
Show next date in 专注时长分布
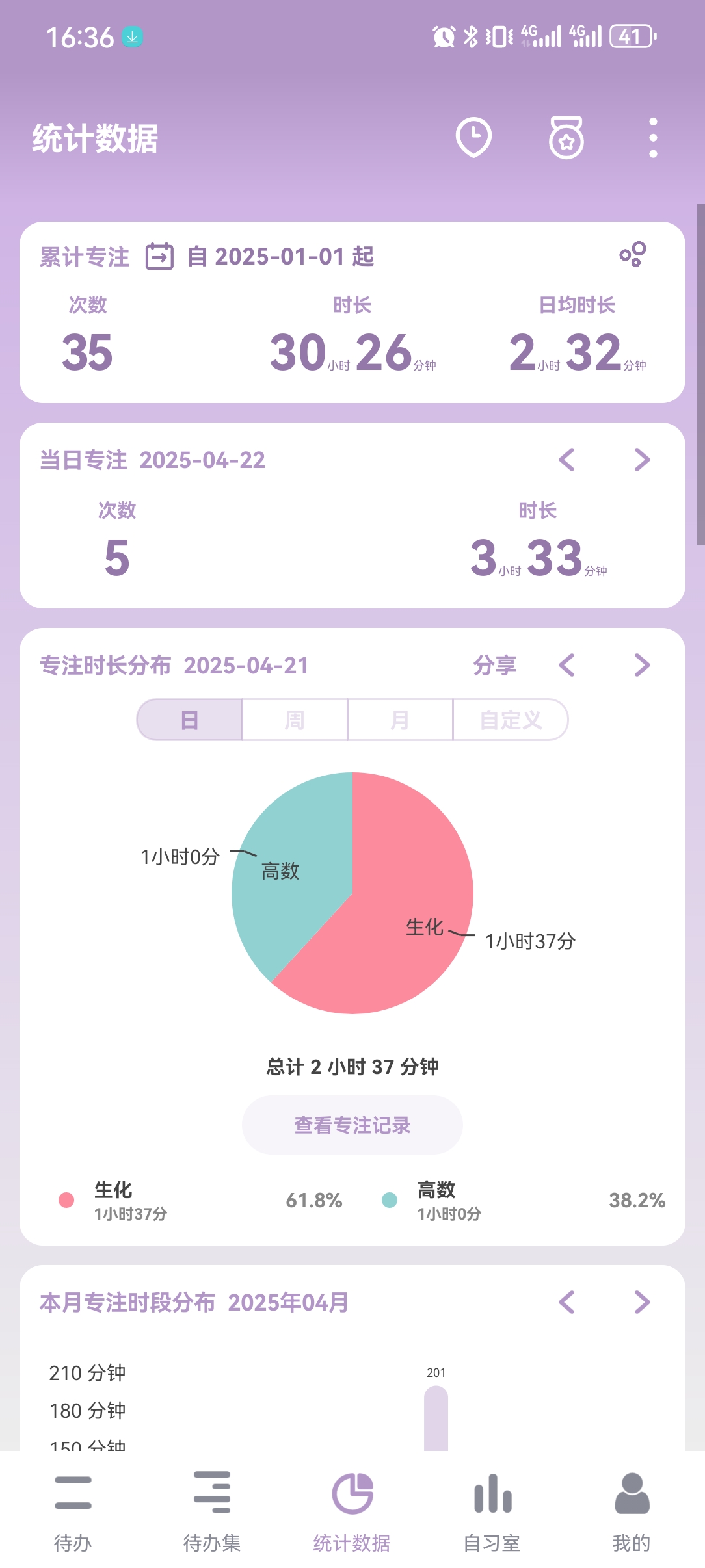coord(642,665)
